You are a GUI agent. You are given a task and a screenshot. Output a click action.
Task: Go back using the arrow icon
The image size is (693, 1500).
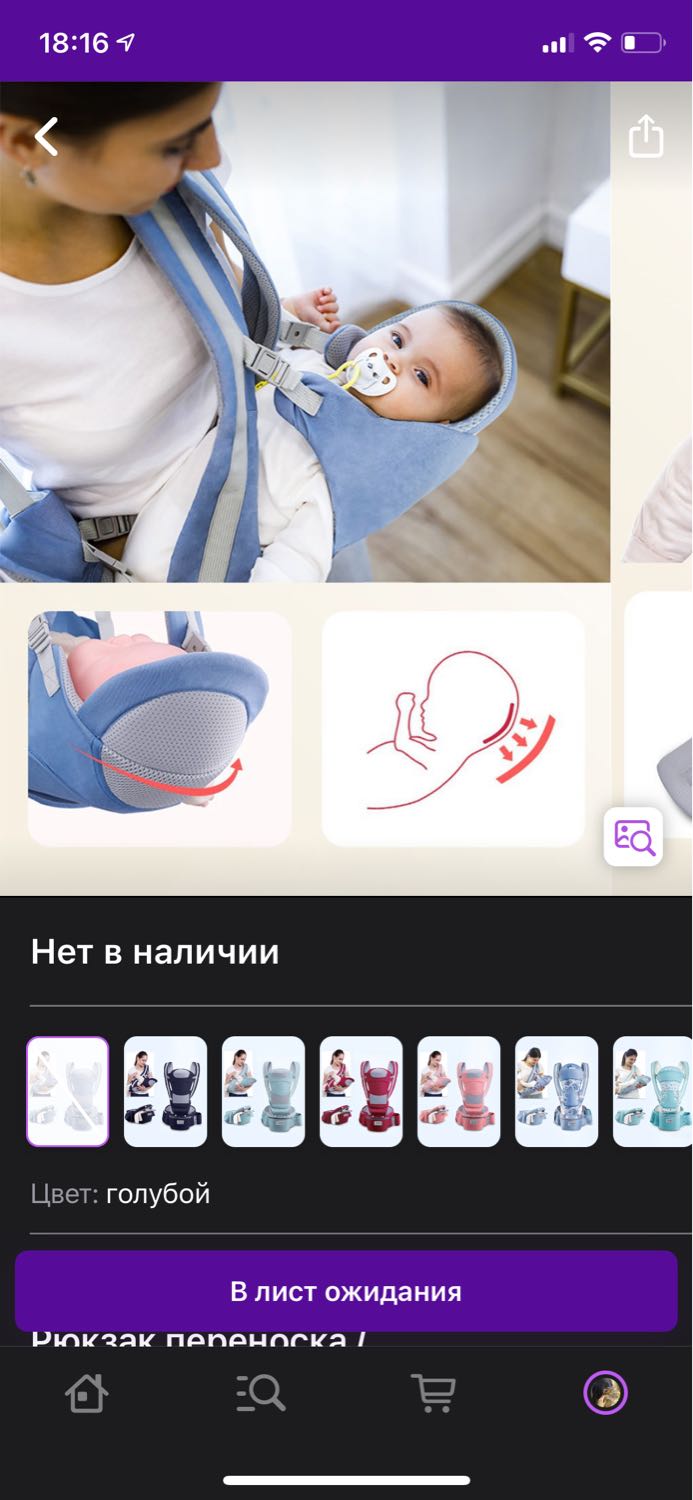[46, 136]
